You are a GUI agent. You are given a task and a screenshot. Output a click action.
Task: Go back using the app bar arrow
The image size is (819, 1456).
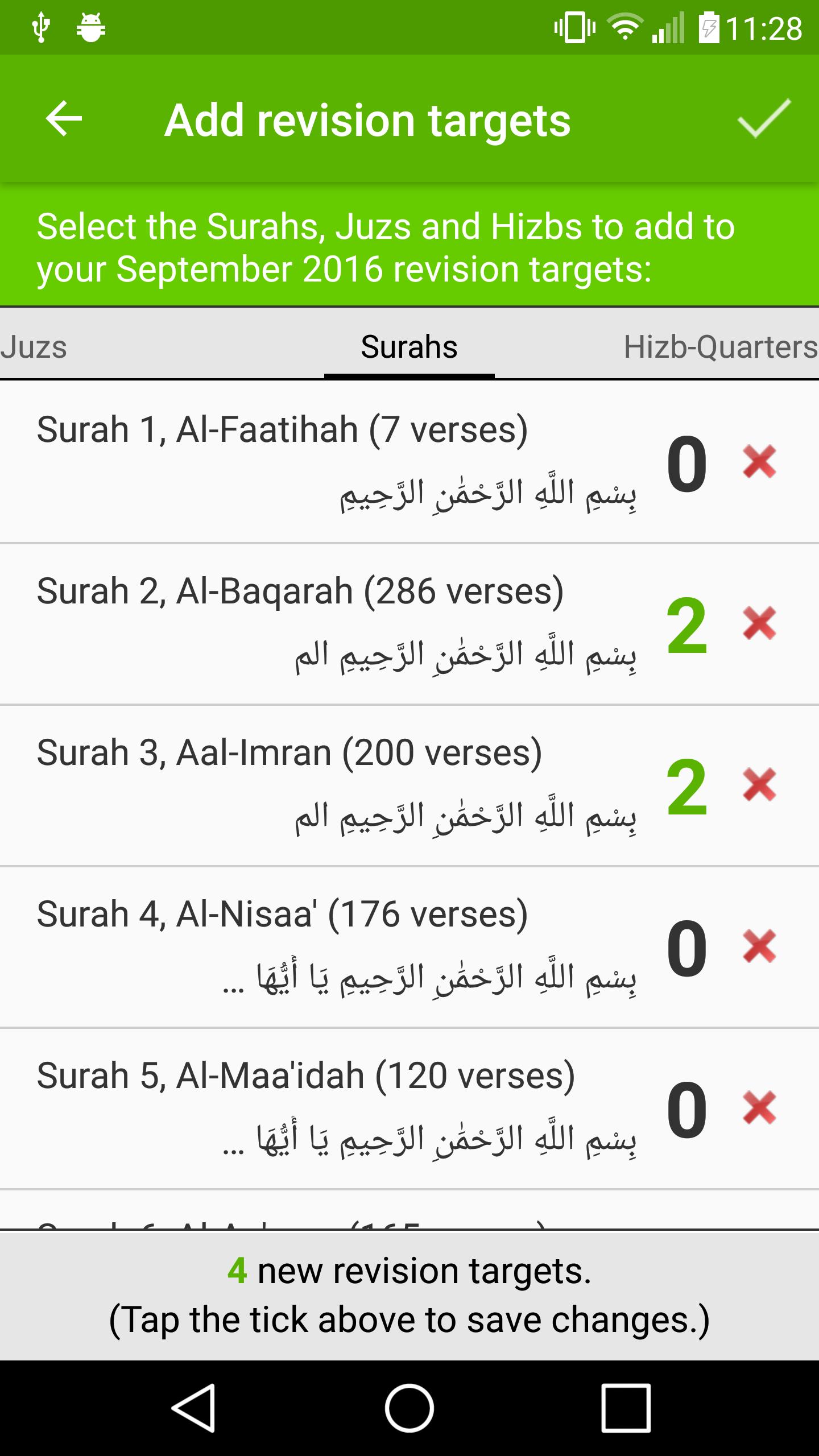click(64, 119)
